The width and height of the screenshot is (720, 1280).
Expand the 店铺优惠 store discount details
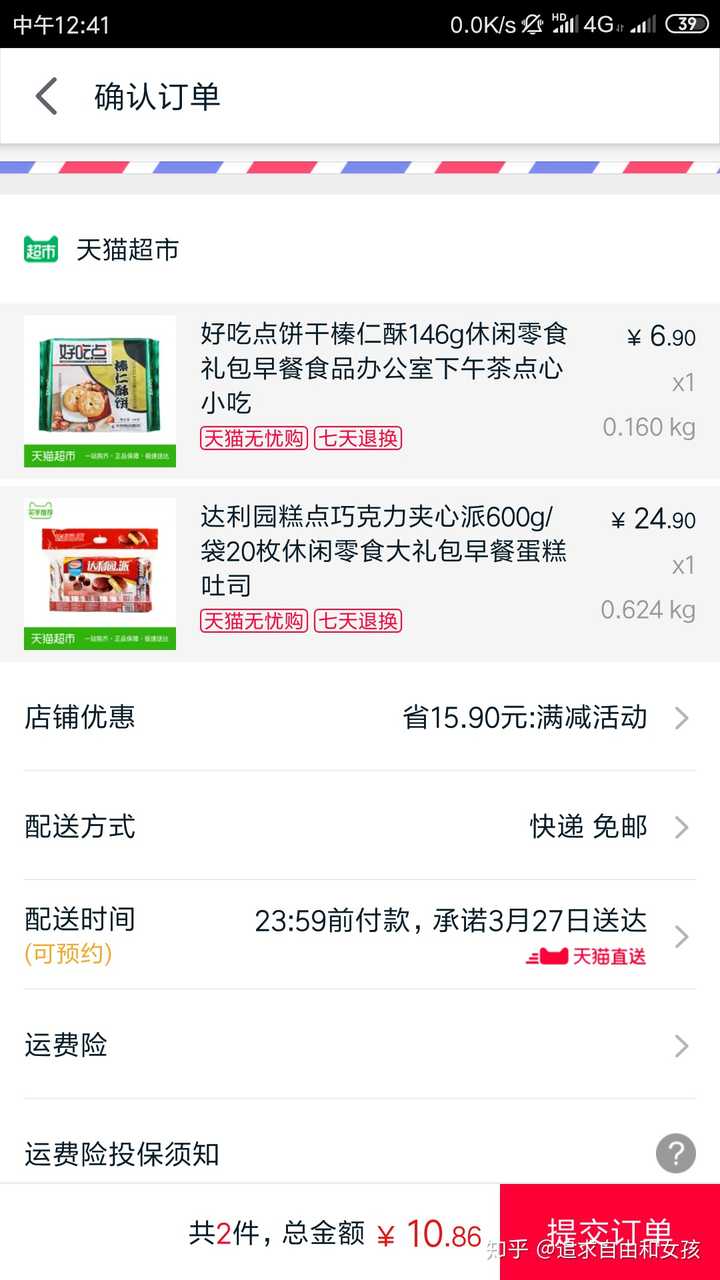[x=360, y=717]
